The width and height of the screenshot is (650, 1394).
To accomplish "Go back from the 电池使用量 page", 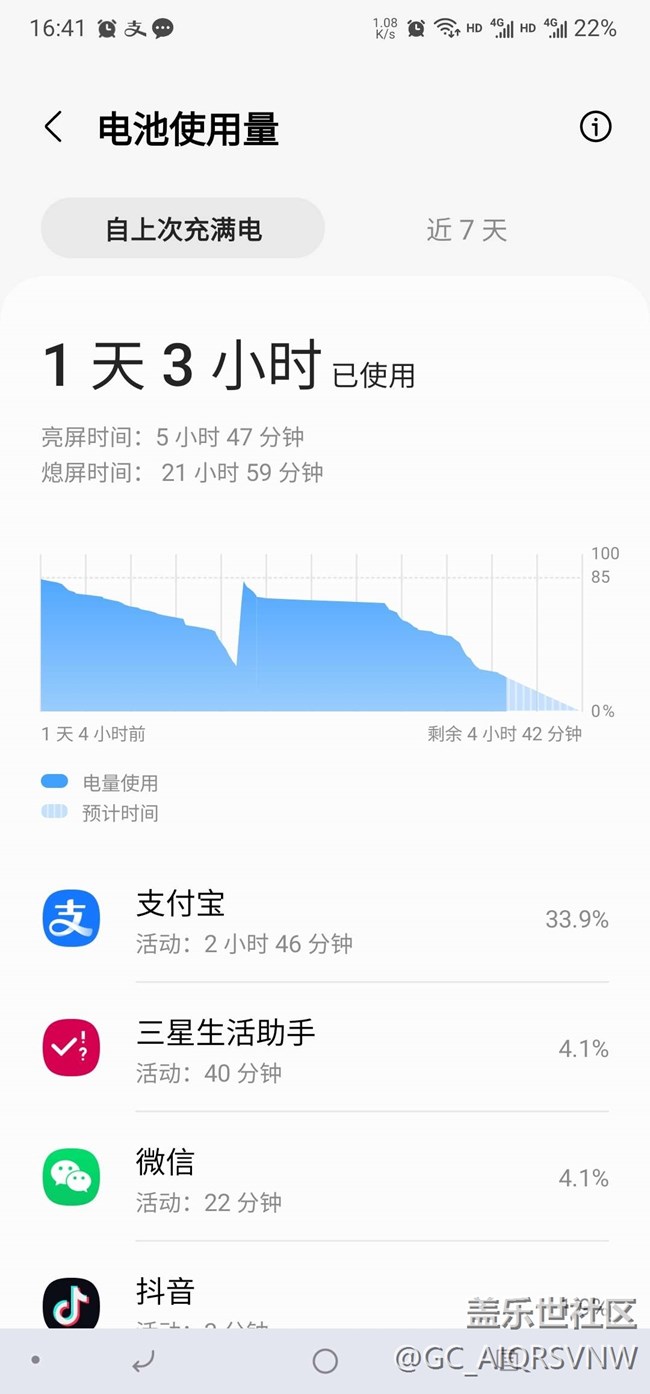I will [54, 127].
